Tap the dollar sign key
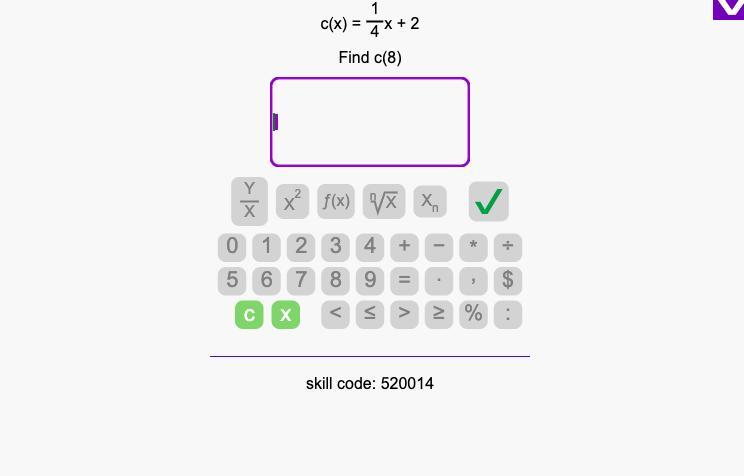 [x=508, y=280]
